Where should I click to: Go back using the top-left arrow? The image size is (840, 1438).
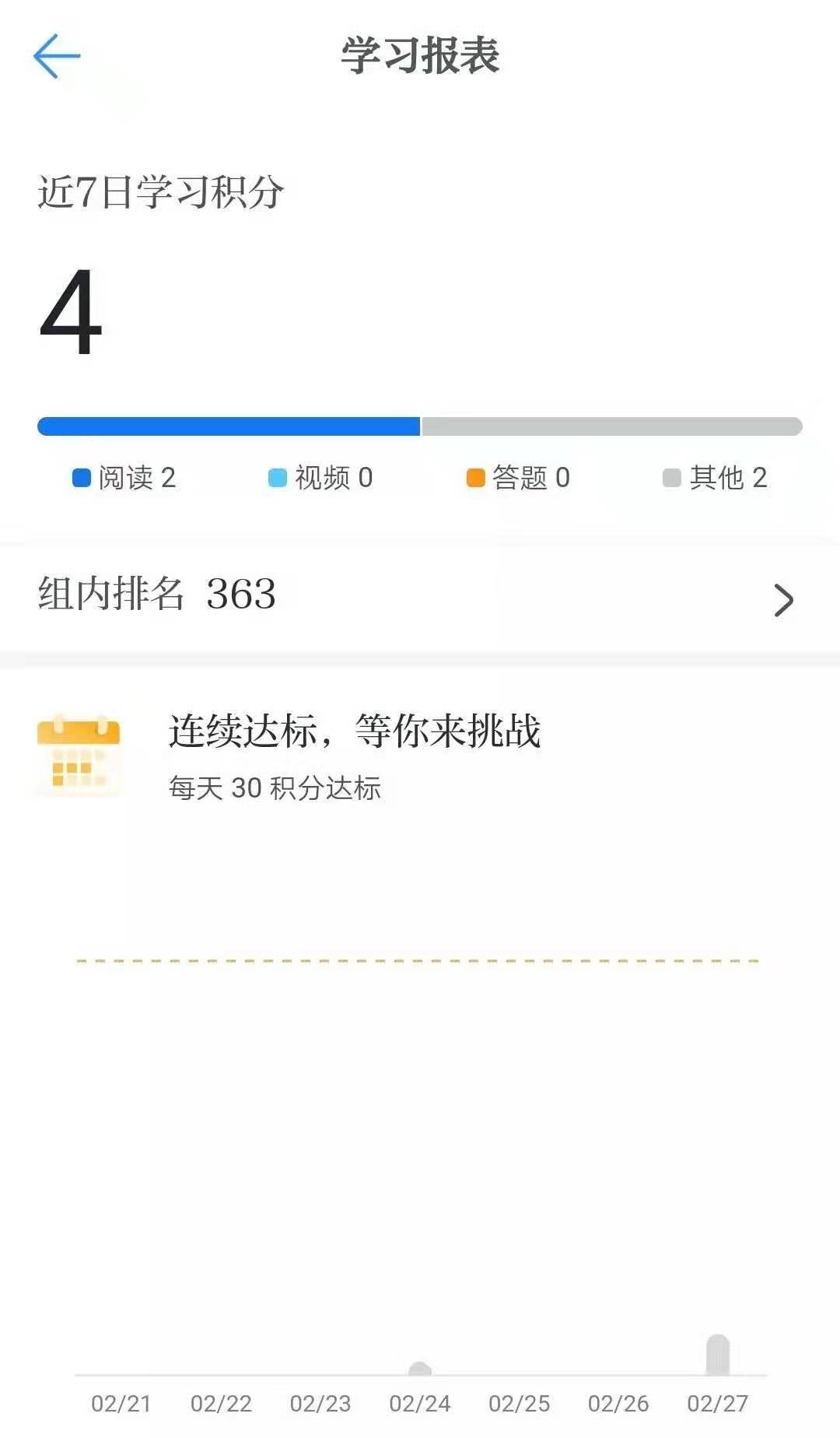[x=57, y=56]
